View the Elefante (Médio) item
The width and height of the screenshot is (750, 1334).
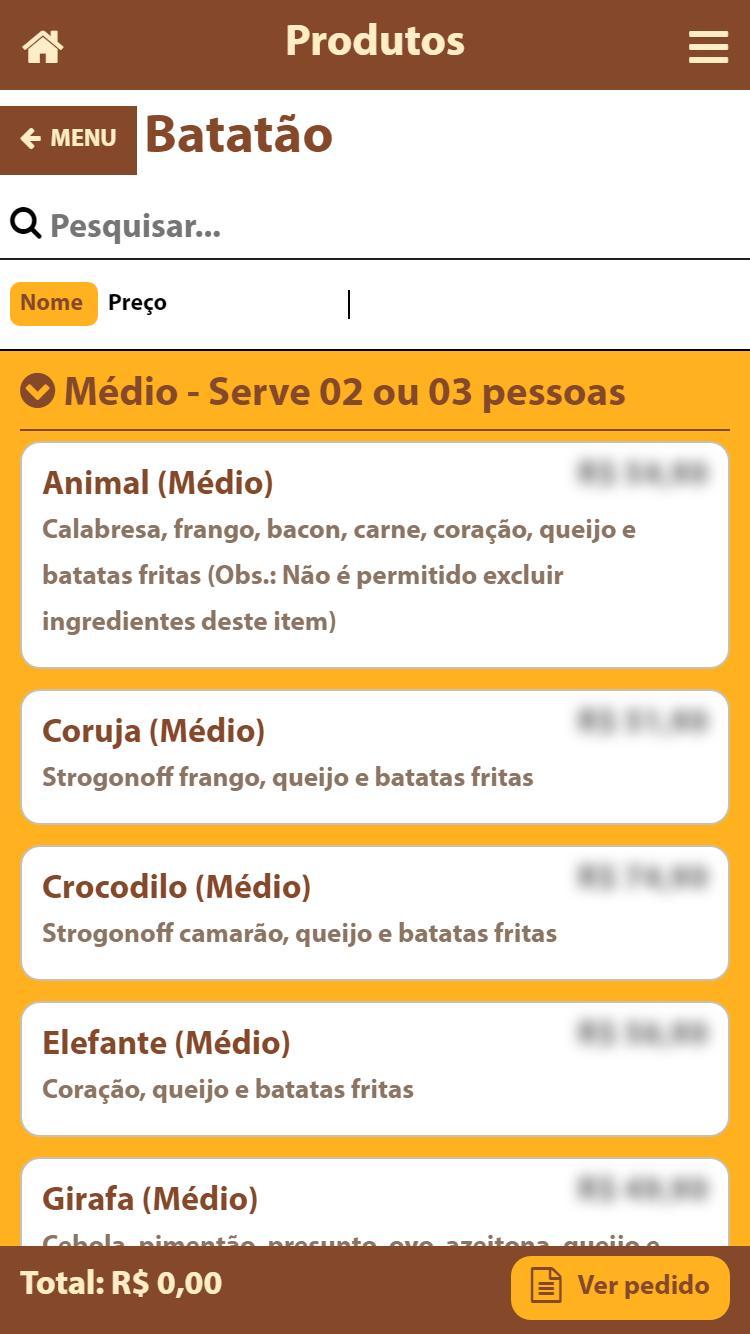pyautogui.click(x=375, y=1068)
